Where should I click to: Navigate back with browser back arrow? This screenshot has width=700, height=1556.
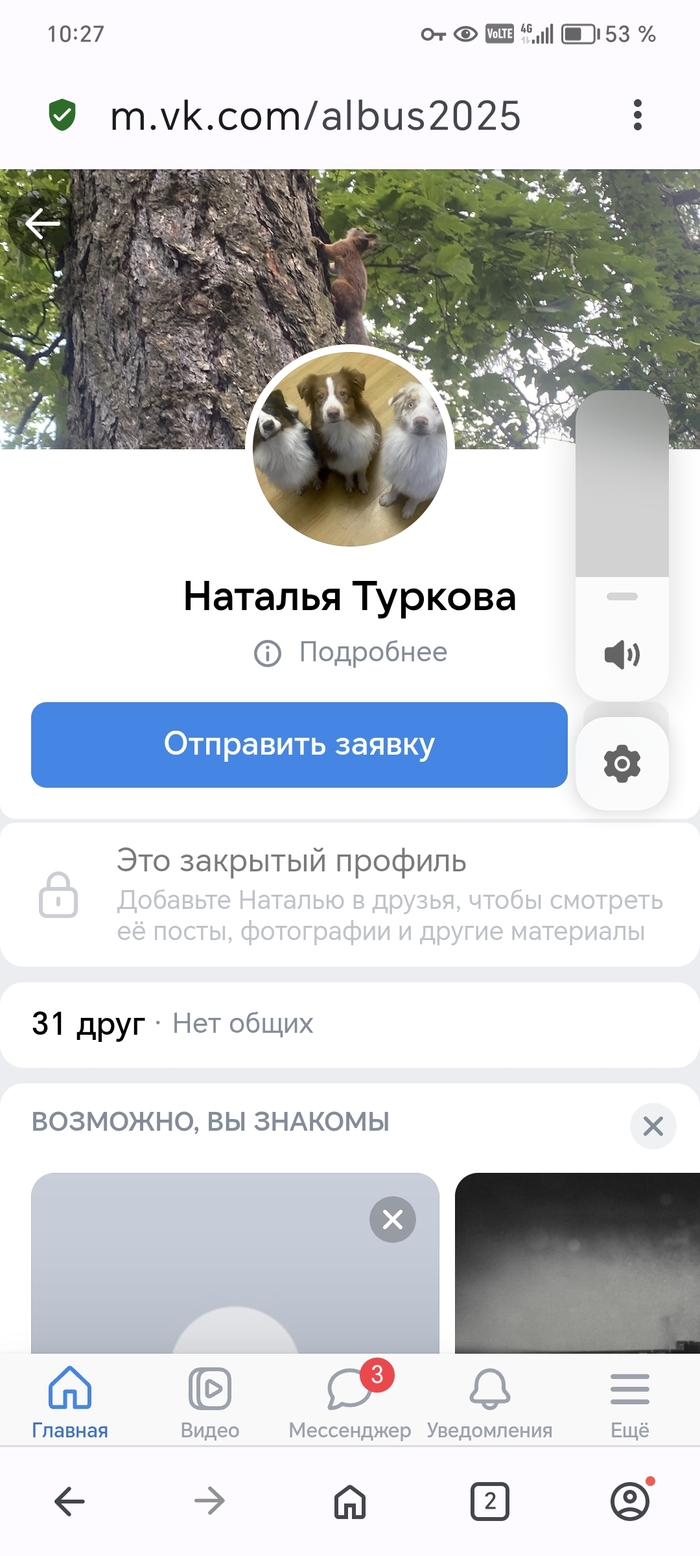[x=69, y=1501]
